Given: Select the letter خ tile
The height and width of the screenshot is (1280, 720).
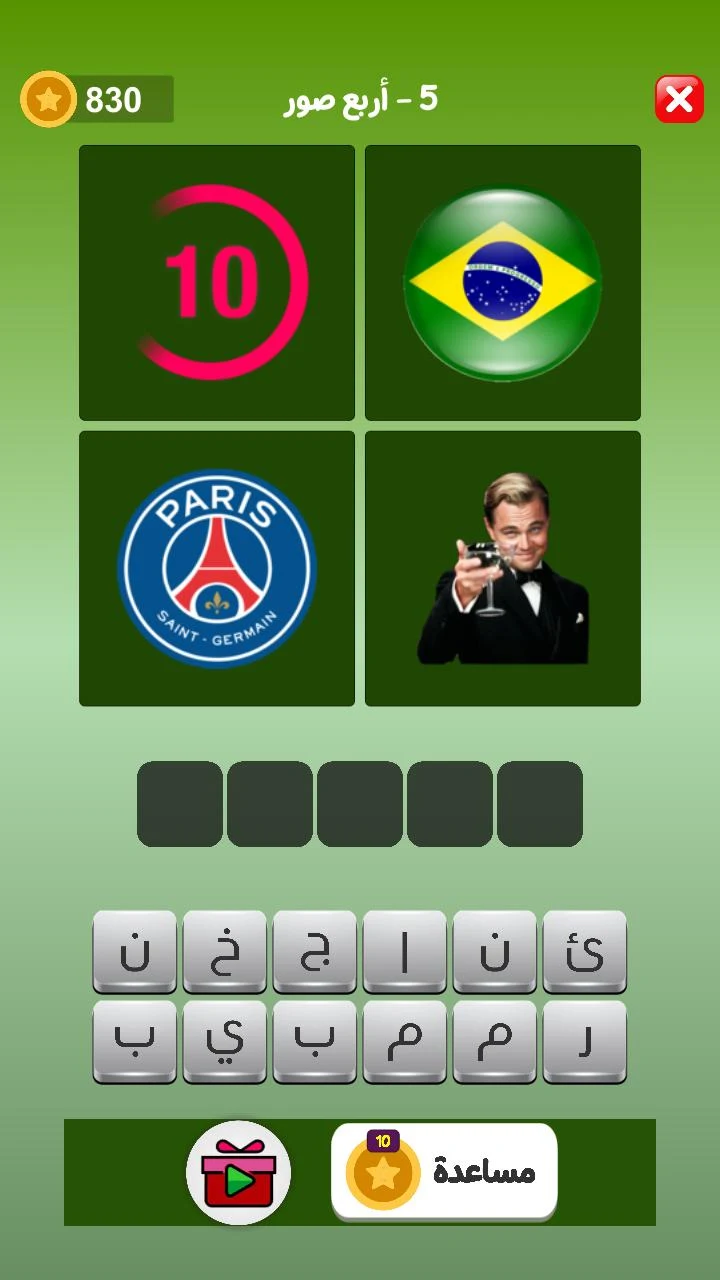Looking at the screenshot, I should [x=225, y=952].
